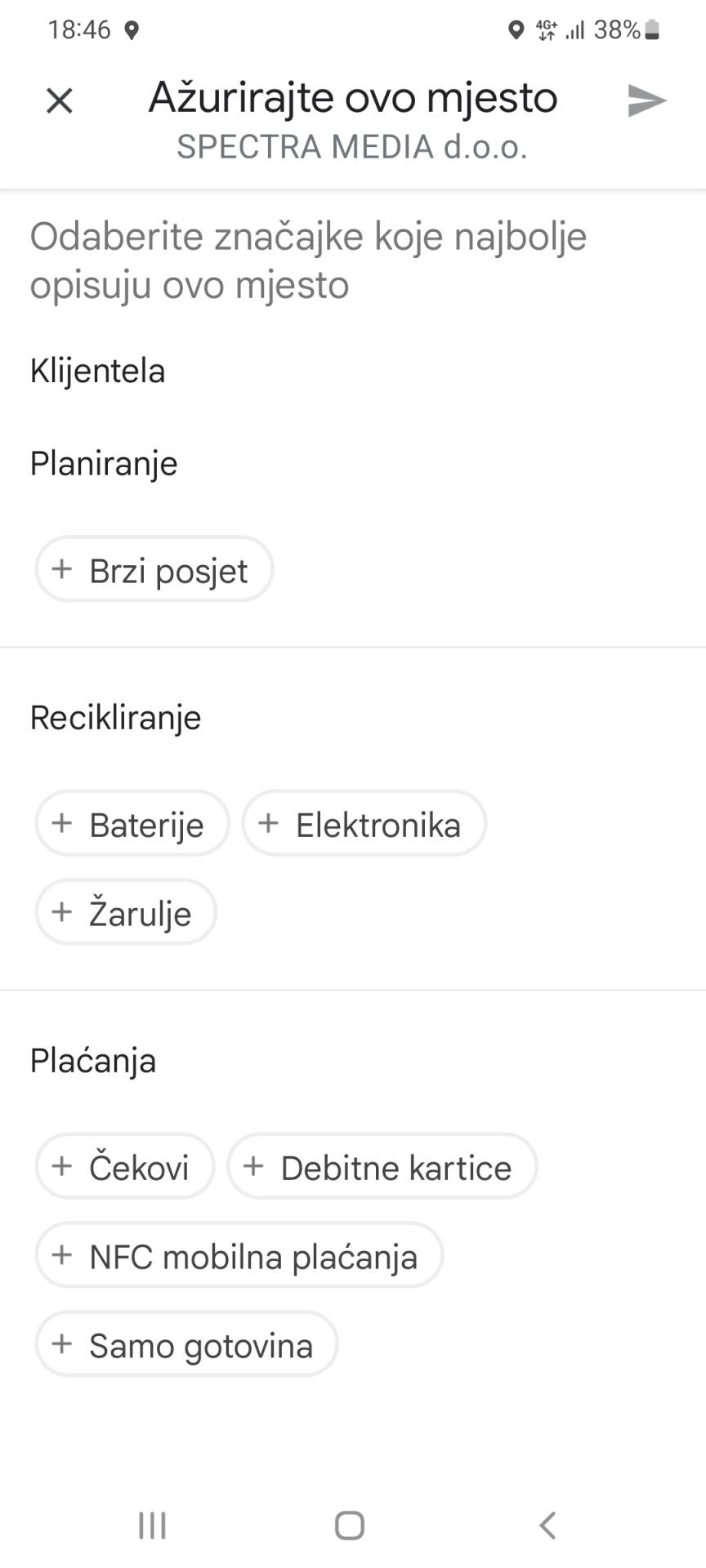Tap plus icon on Baterije chip
706x1568 pixels.
[62, 825]
